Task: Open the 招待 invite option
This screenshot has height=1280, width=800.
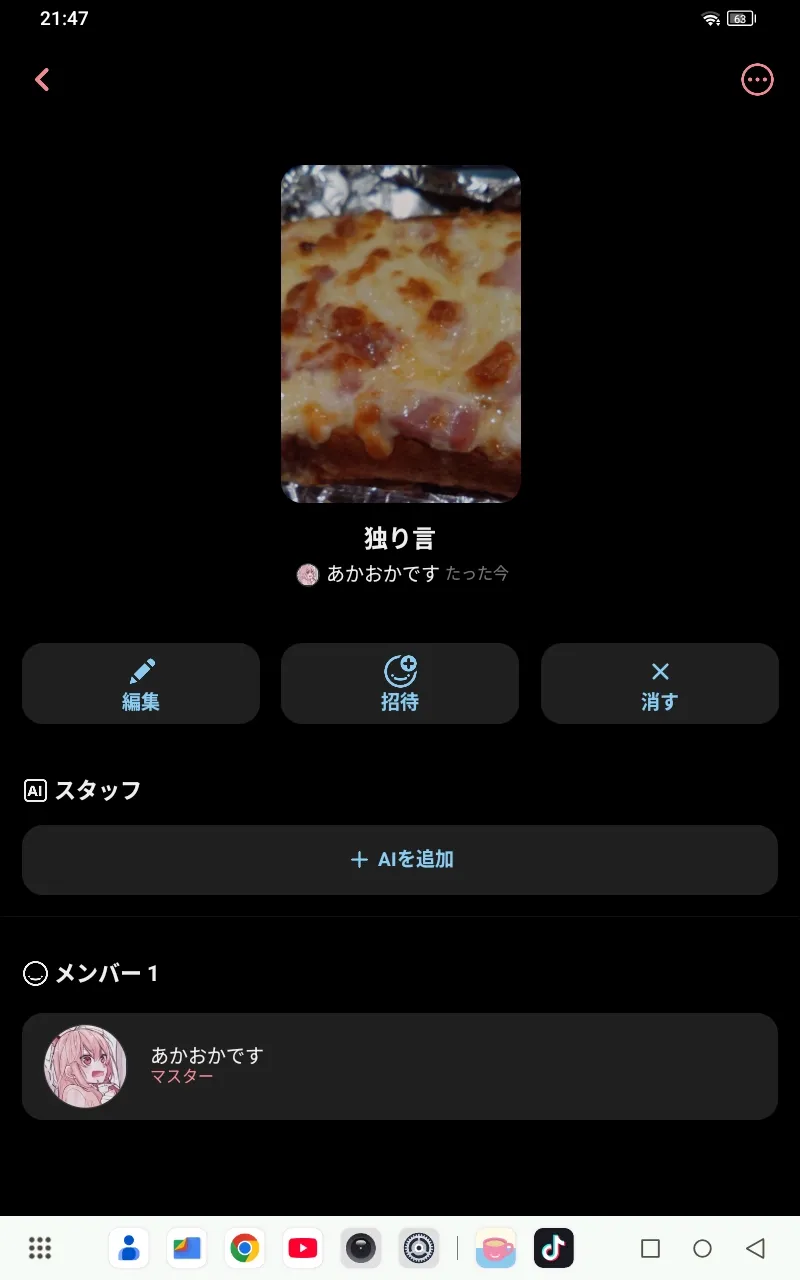Action: 400,684
